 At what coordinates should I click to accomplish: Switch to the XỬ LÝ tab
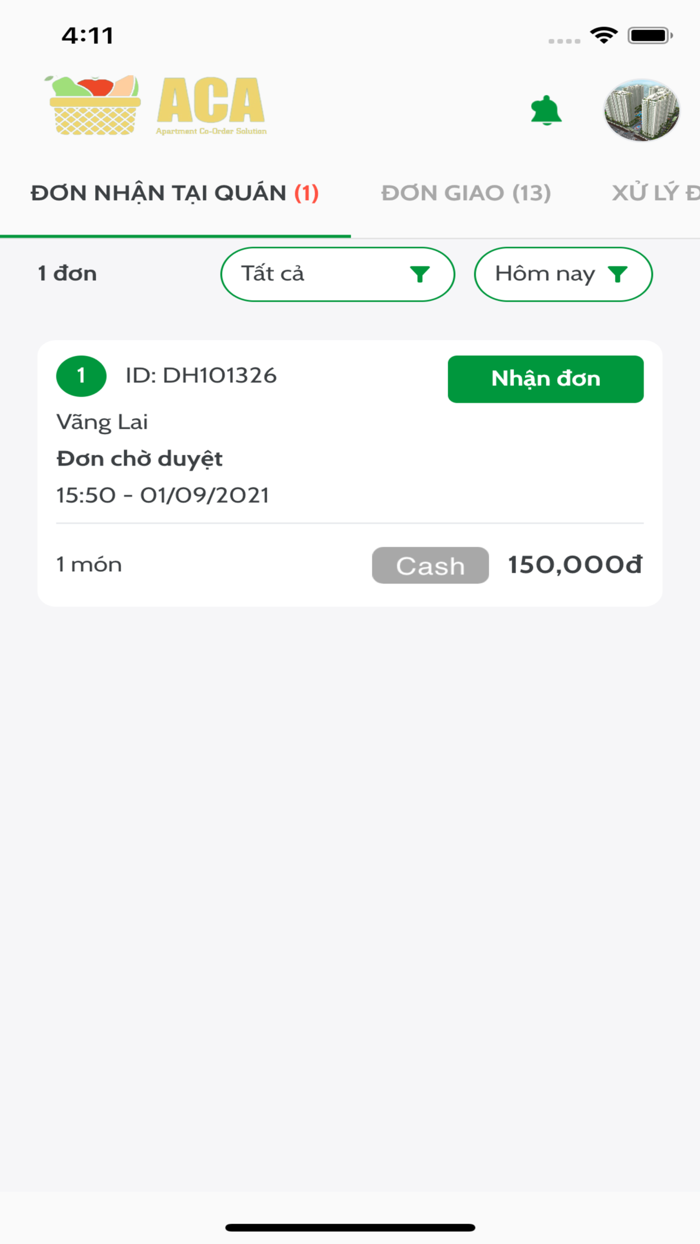pyautogui.click(x=655, y=193)
